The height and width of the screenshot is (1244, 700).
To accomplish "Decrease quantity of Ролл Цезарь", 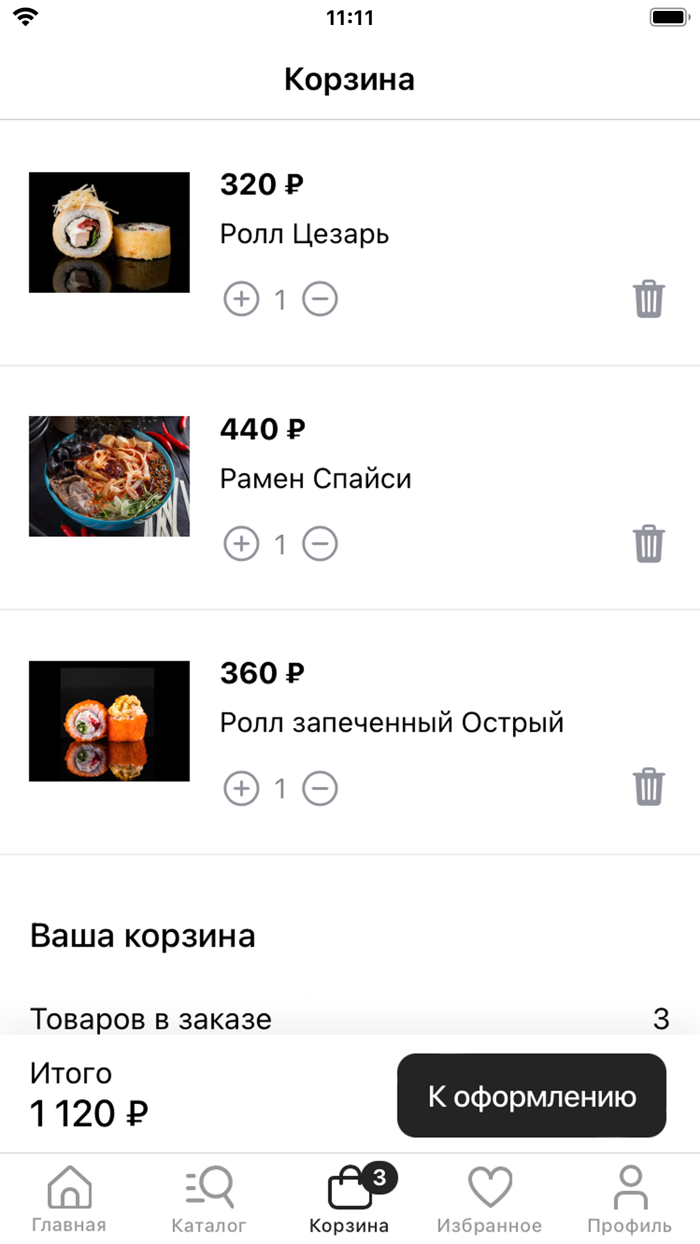I will [320, 299].
